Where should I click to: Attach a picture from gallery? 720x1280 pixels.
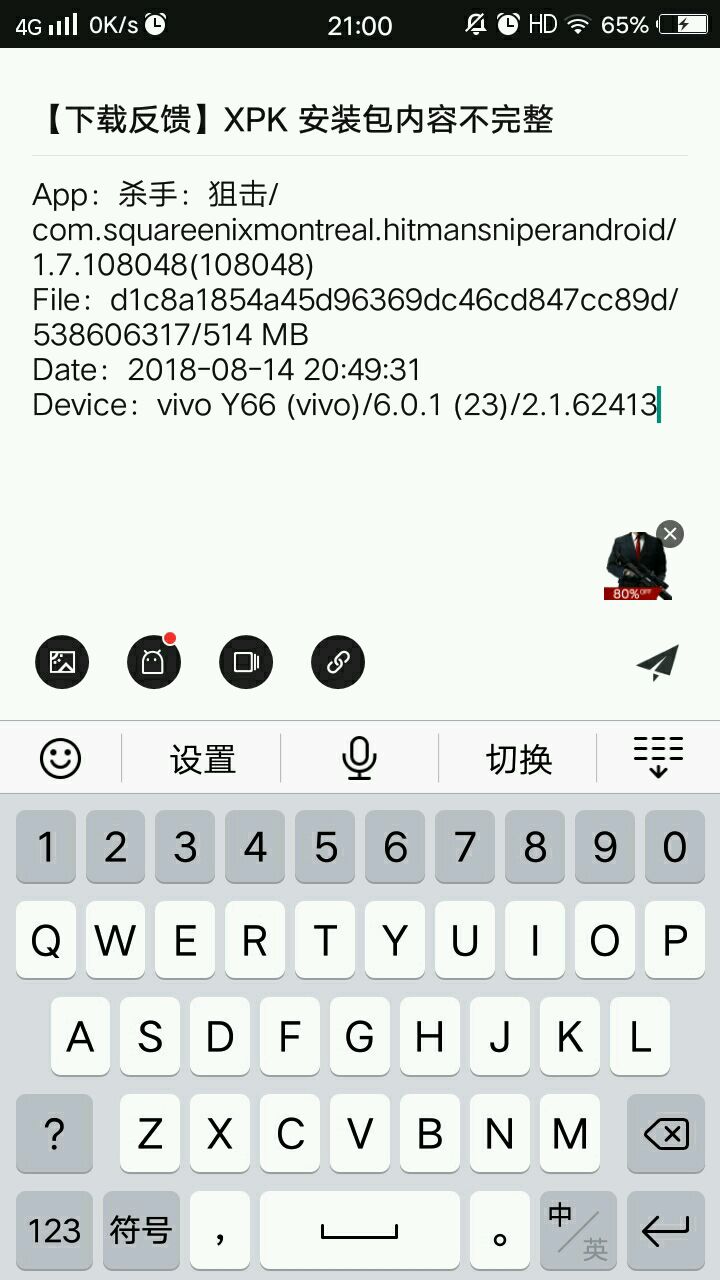(62, 661)
